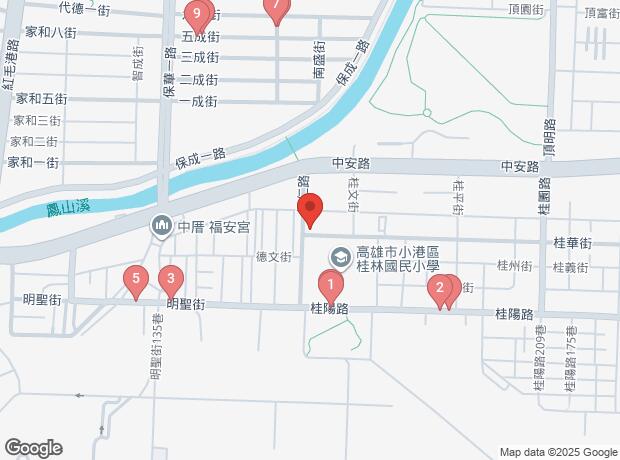Select map marker number 2
This screenshot has width=620, height=460.
click(x=438, y=290)
